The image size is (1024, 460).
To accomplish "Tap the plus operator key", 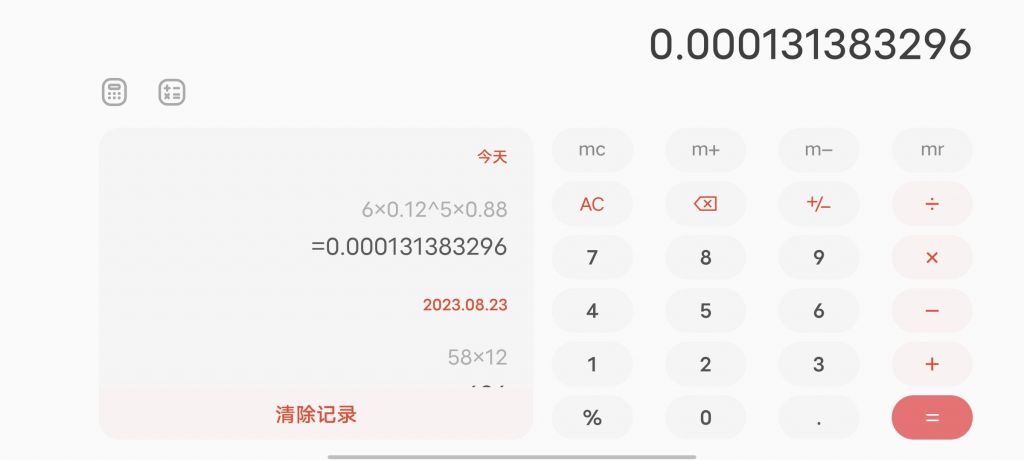I will (x=932, y=364).
